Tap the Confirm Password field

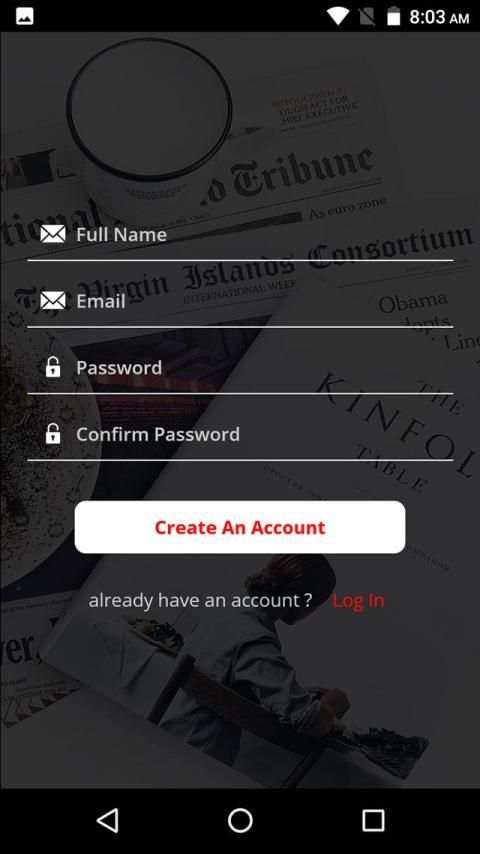click(240, 434)
